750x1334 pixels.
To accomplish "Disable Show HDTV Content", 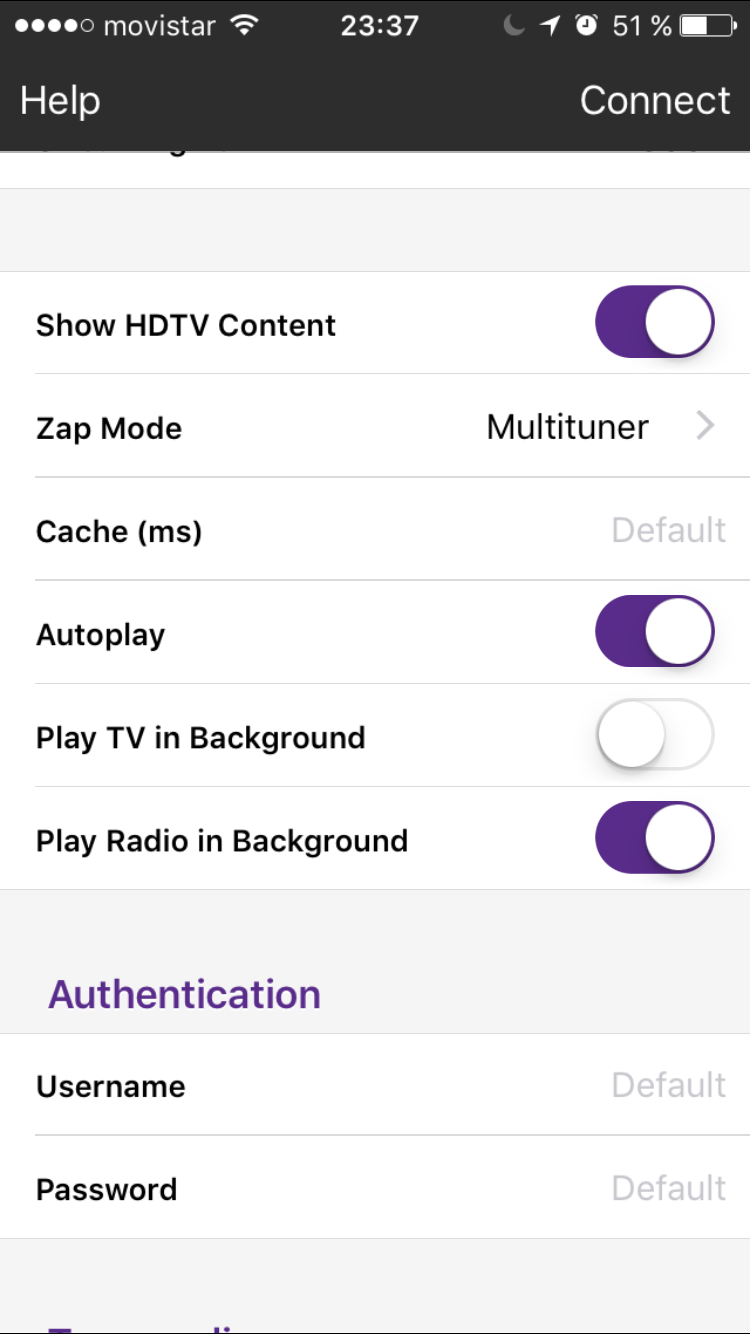I will click(655, 322).
